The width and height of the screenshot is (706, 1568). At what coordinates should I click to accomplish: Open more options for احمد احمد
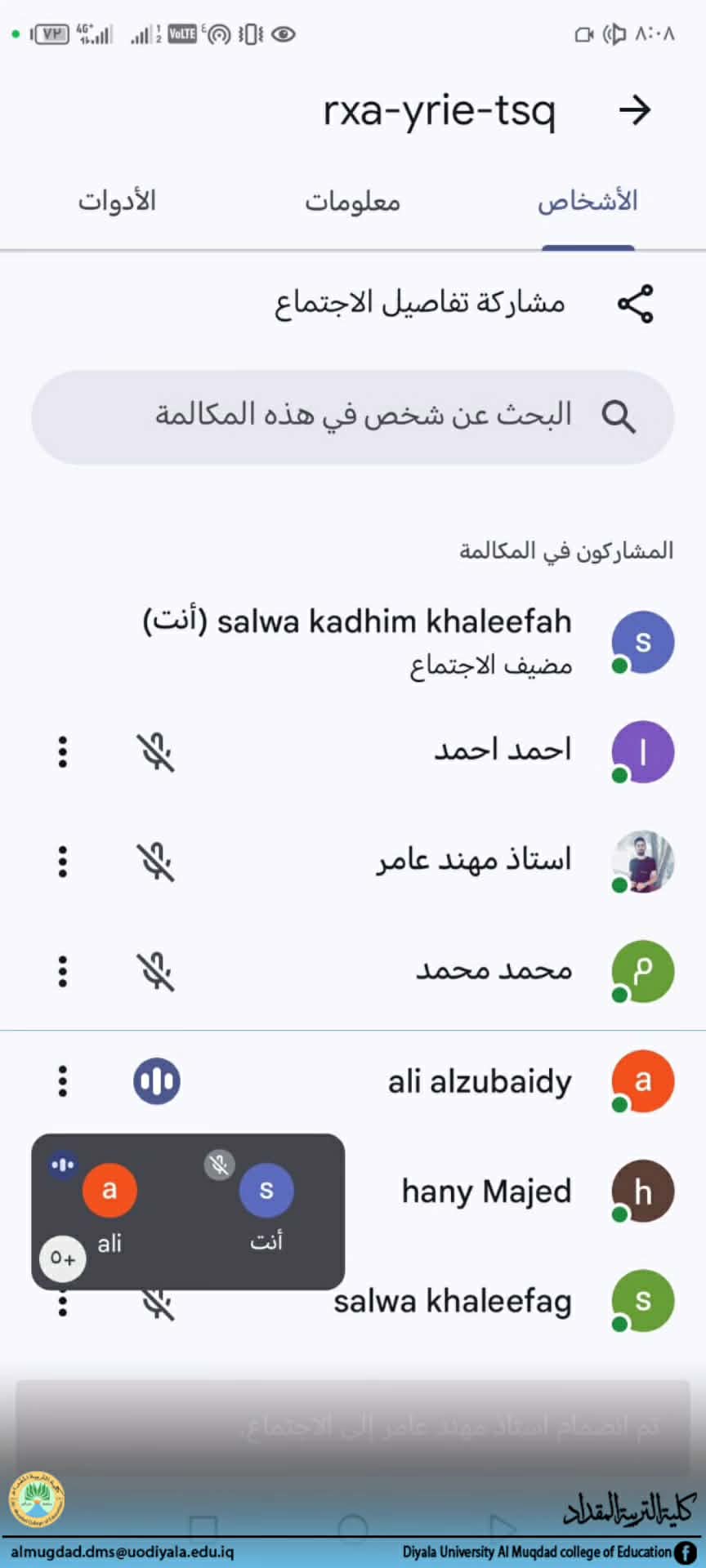tap(63, 751)
